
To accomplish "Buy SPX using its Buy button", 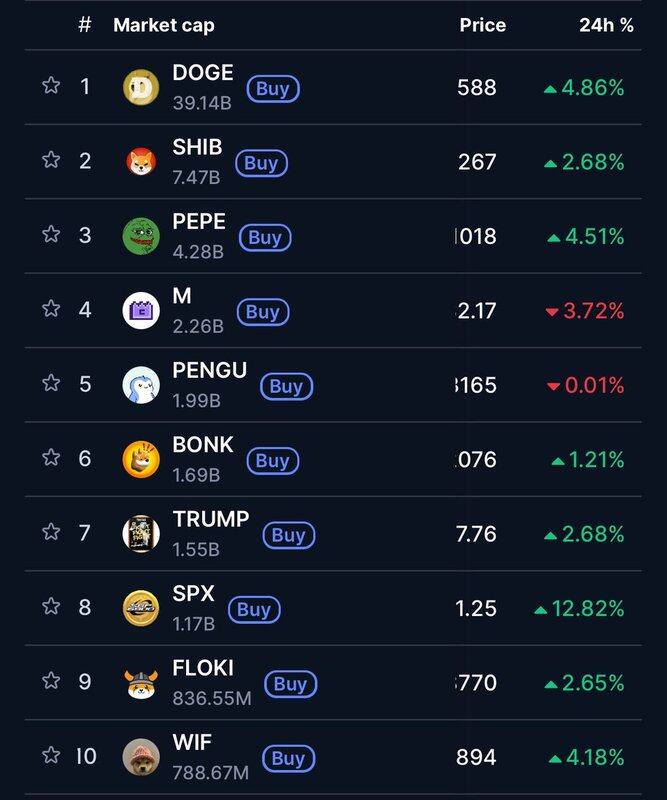I will pos(254,609).
